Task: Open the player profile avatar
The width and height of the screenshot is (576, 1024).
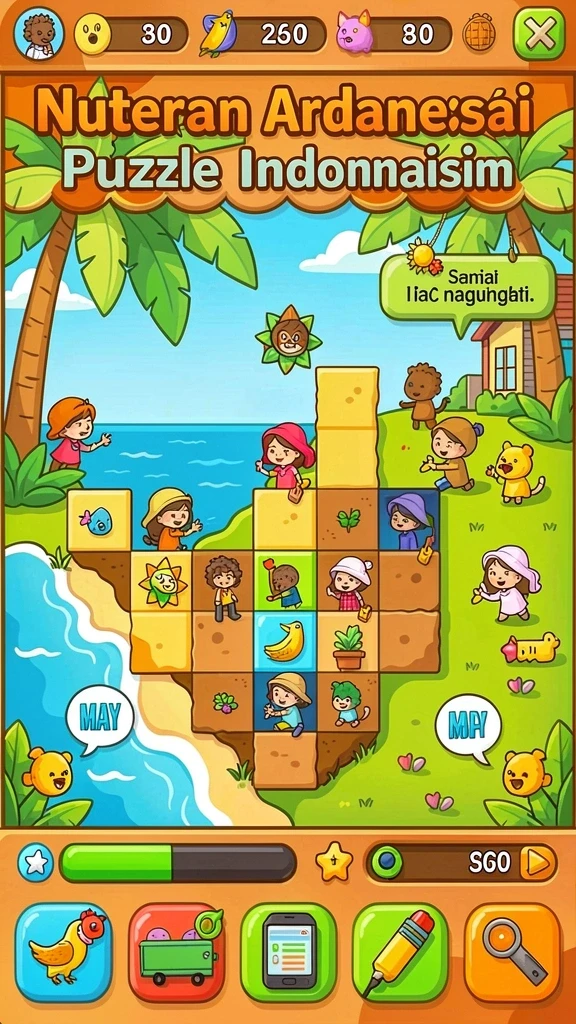Action: pyautogui.click(x=39, y=34)
